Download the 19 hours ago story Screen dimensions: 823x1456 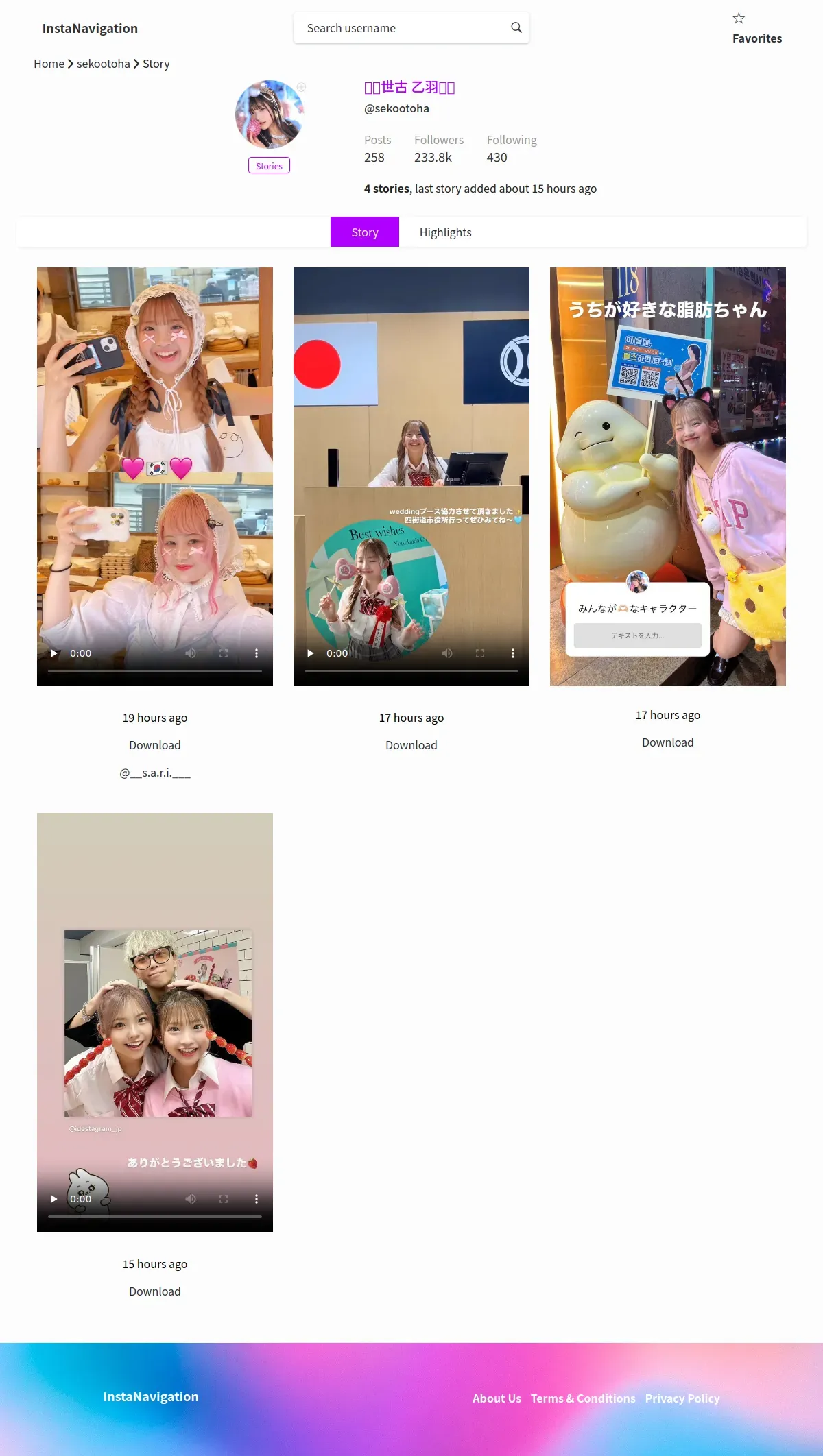click(155, 745)
